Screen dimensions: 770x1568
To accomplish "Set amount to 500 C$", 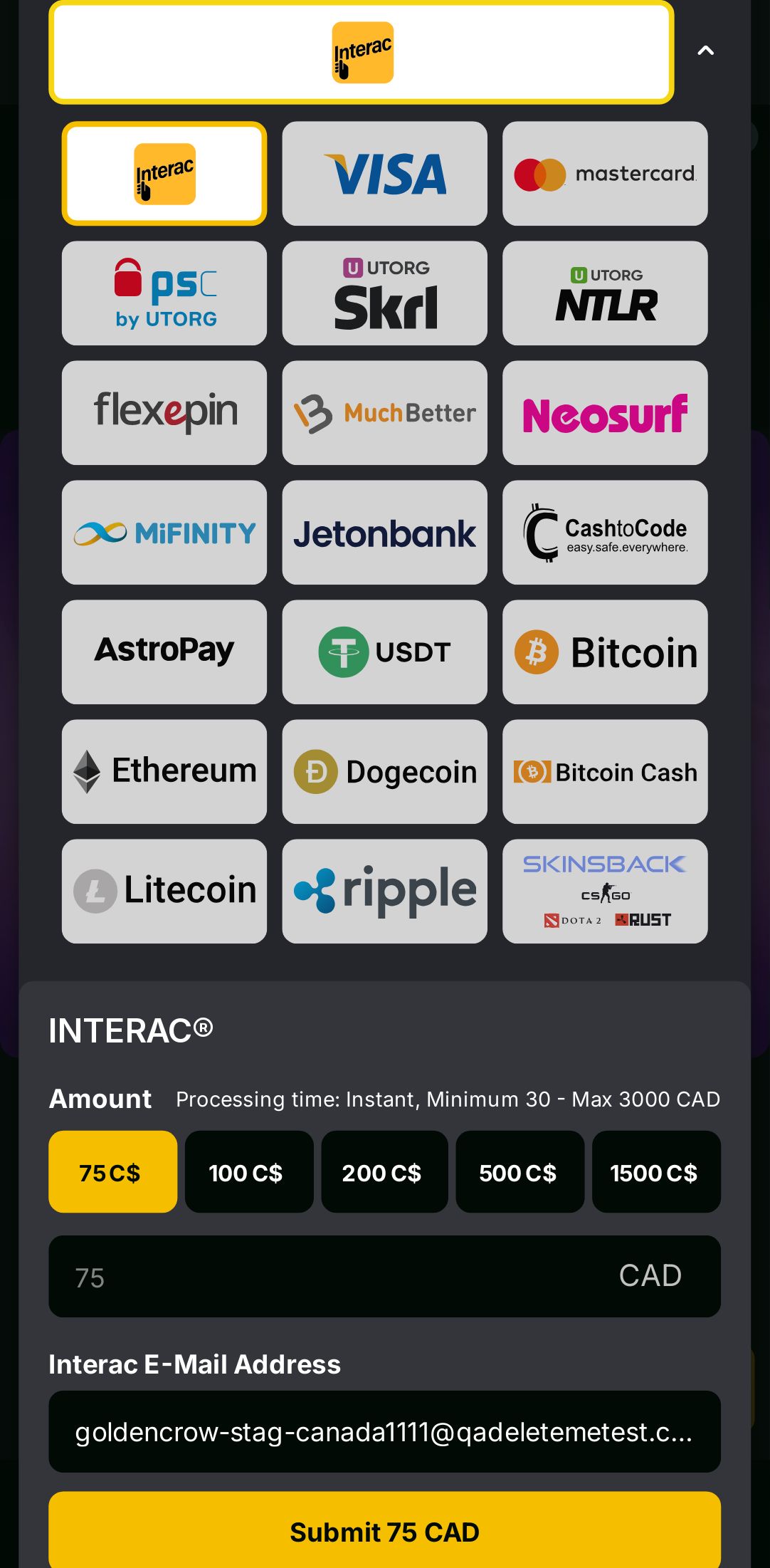I will pyautogui.click(x=520, y=1172).
